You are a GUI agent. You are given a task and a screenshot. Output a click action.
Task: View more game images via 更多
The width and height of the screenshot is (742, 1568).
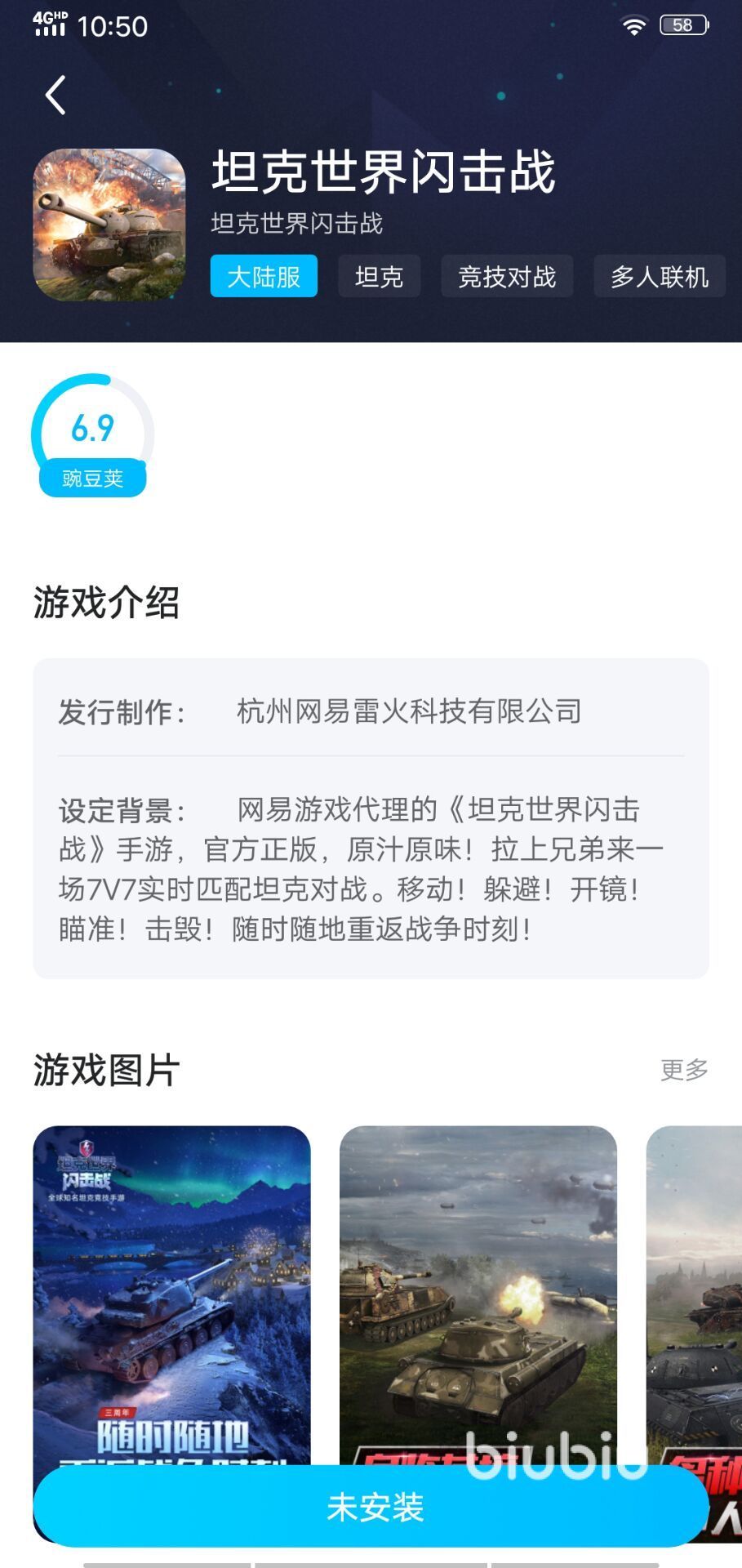pyautogui.click(x=683, y=1069)
